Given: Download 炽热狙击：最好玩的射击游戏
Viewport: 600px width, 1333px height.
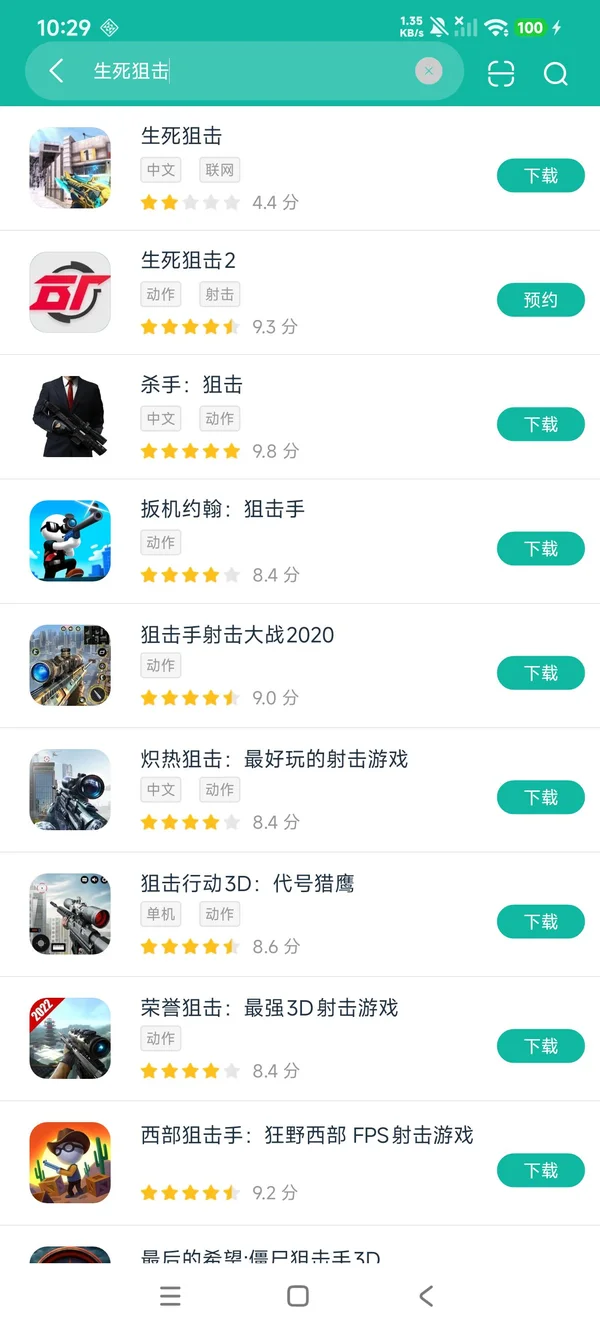Looking at the screenshot, I should coord(540,797).
